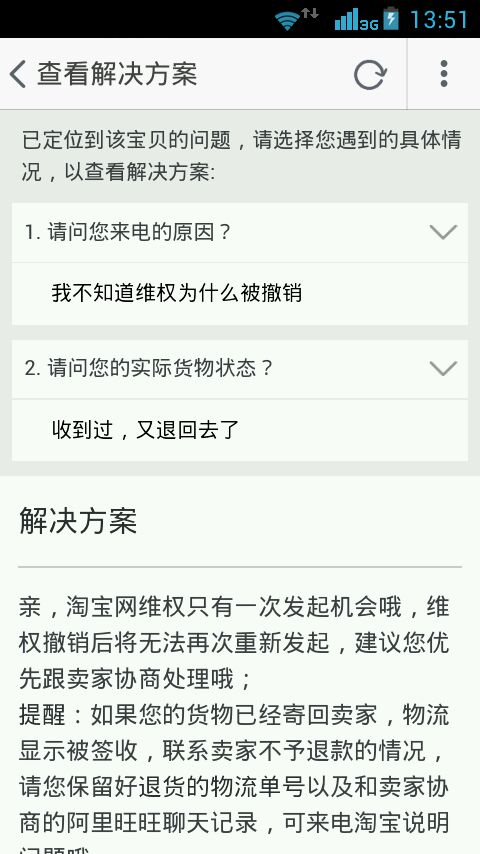This screenshot has width=480, height=854.
Task: Go back from 查看解决方案 page
Action: point(18,74)
